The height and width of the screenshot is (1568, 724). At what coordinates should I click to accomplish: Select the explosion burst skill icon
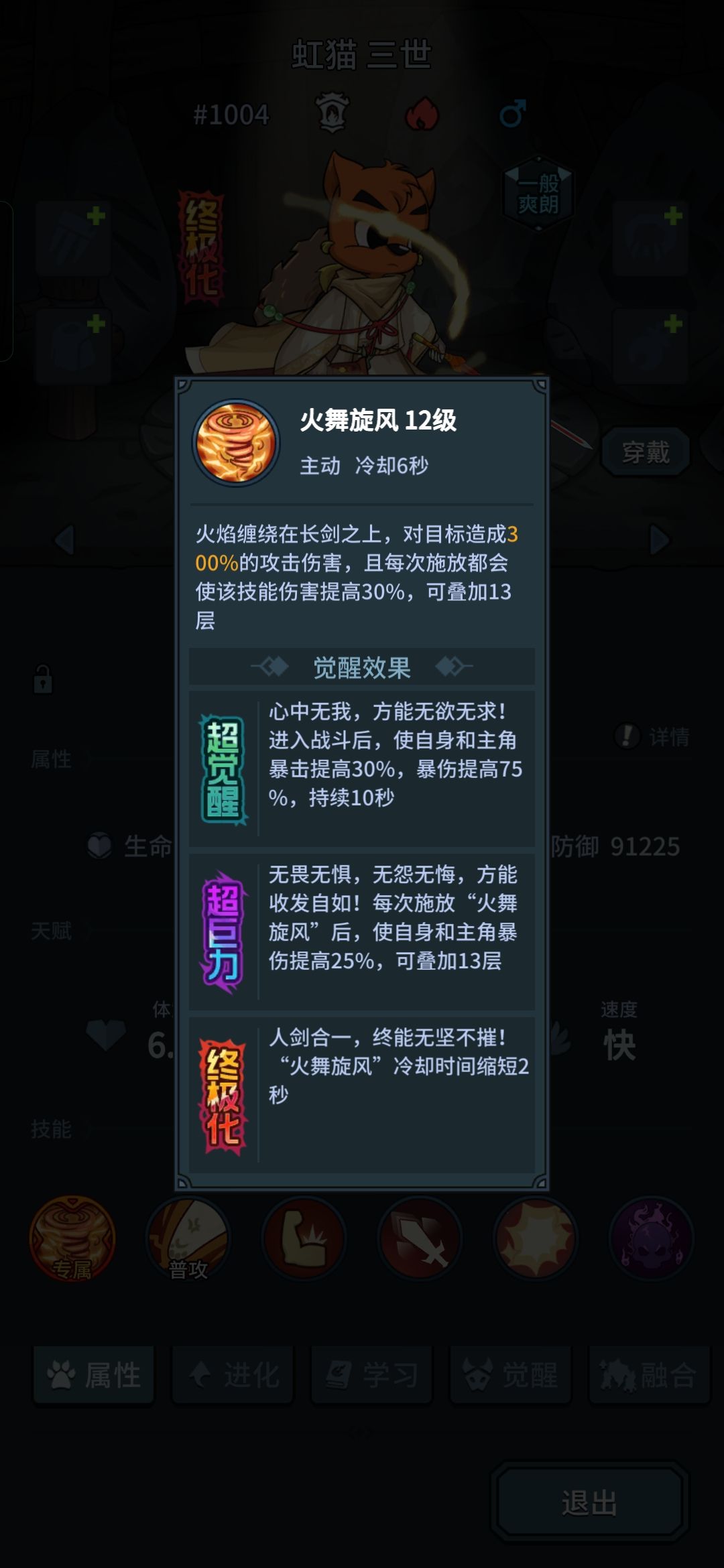pyautogui.click(x=535, y=1240)
